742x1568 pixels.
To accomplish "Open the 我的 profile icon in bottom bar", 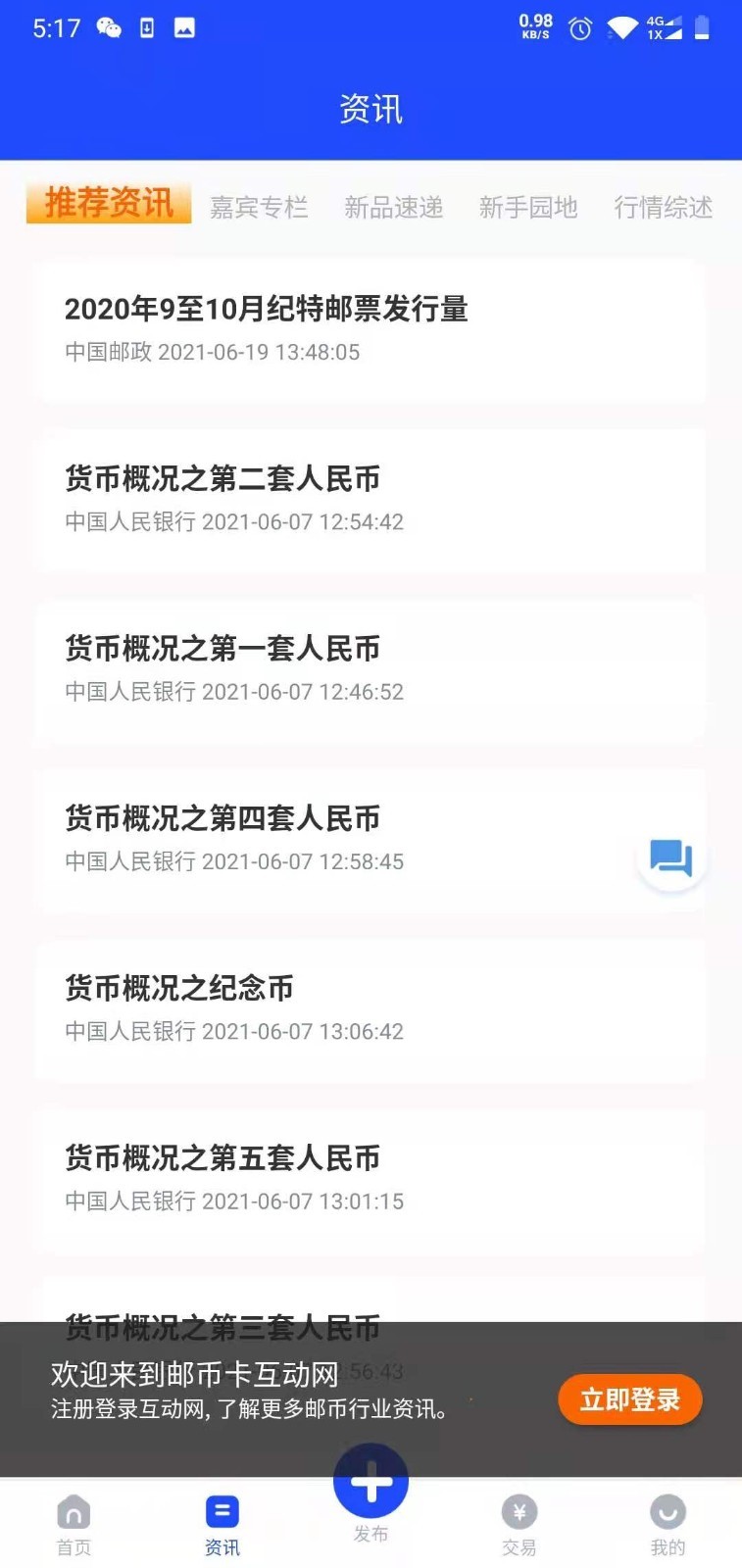I will (x=668, y=1519).
